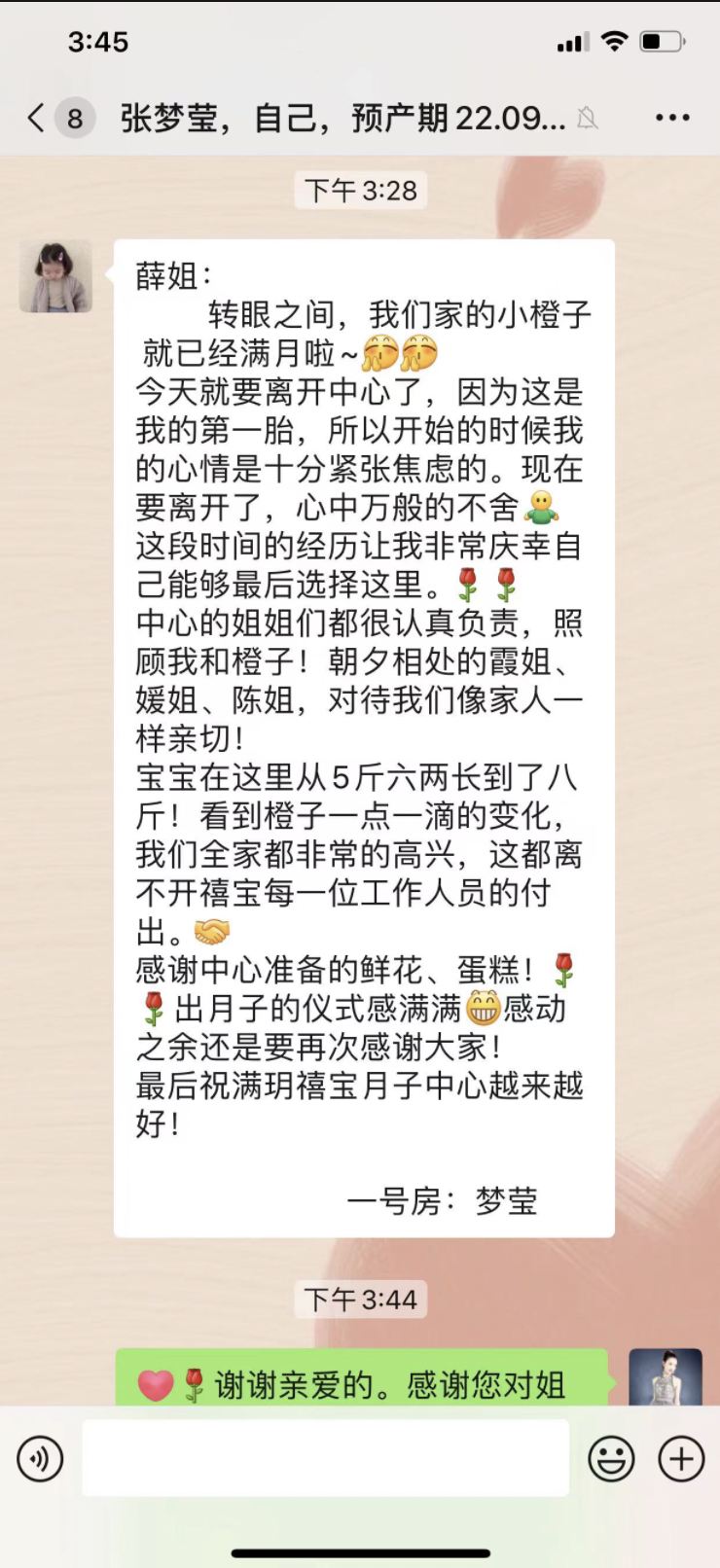Open the group chat overflow menu
This screenshot has height=1568, width=720.
(x=671, y=119)
